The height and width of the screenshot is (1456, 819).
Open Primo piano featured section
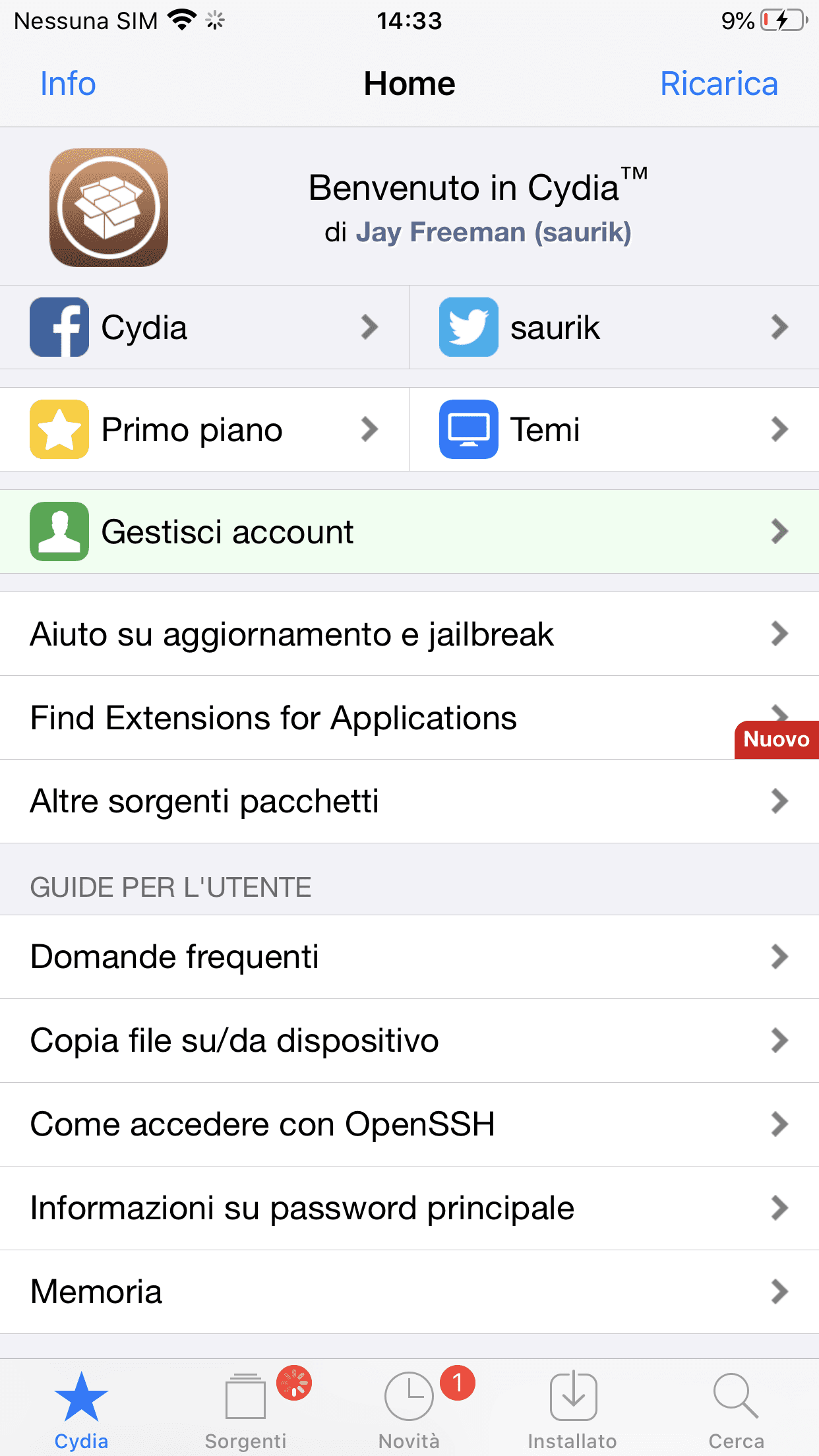pyautogui.click(x=204, y=429)
